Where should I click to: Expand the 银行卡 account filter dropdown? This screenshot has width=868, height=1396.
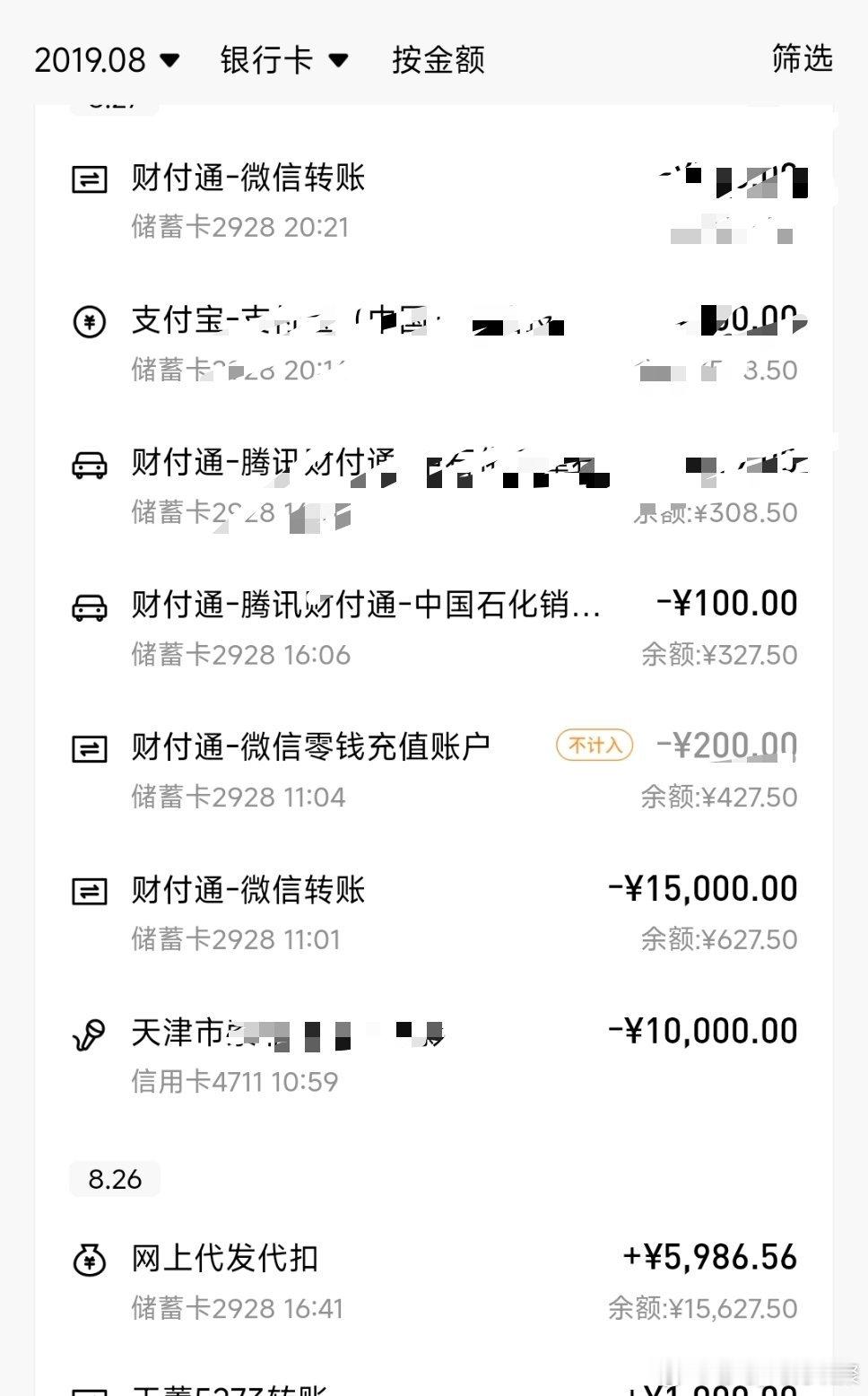click(284, 60)
